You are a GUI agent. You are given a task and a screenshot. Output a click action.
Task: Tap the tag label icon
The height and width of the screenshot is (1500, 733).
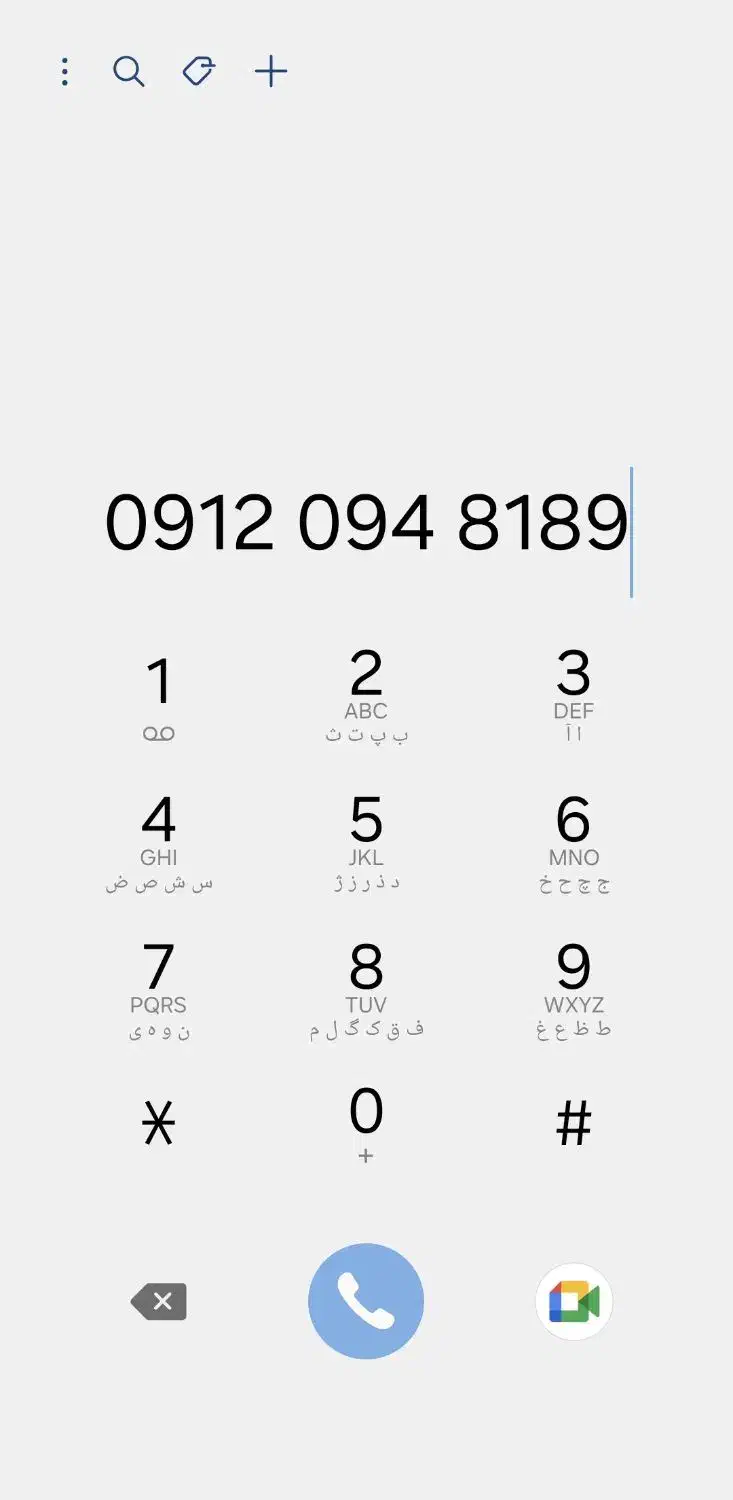[199, 71]
